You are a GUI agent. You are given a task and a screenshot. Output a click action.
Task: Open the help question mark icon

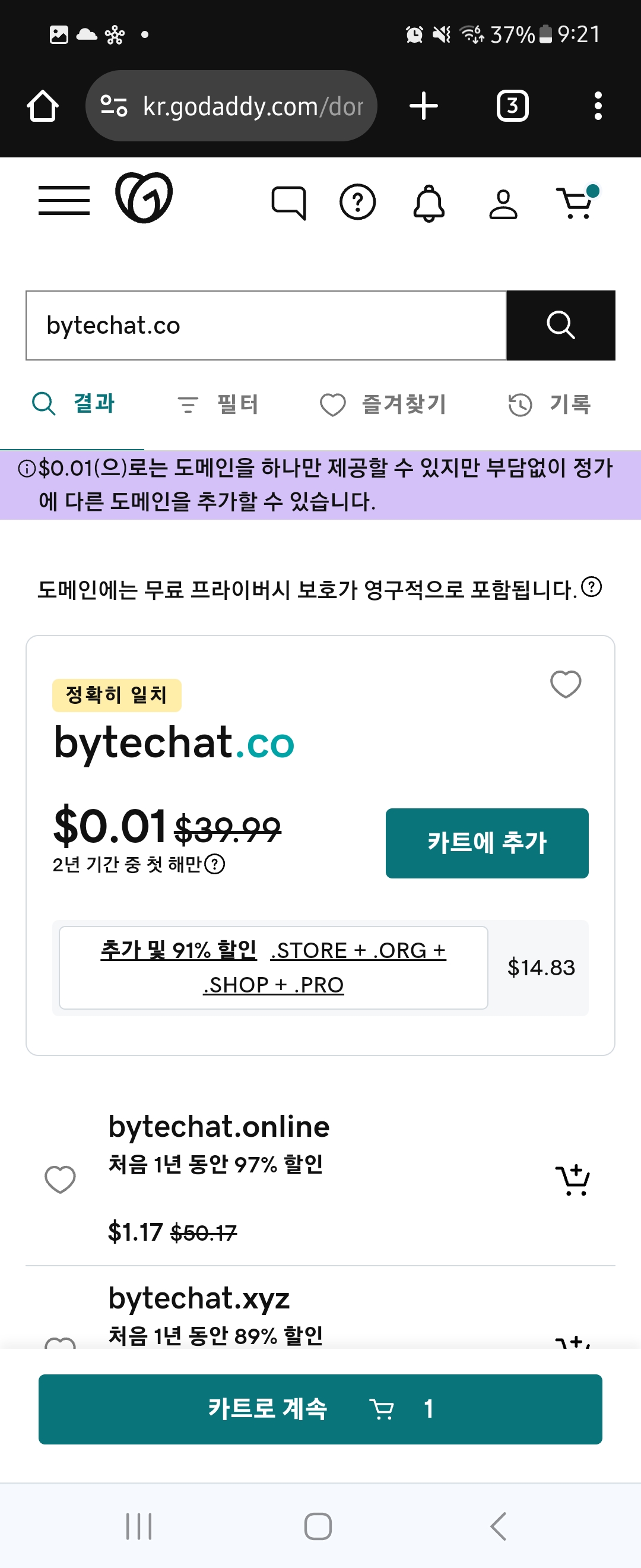[357, 202]
